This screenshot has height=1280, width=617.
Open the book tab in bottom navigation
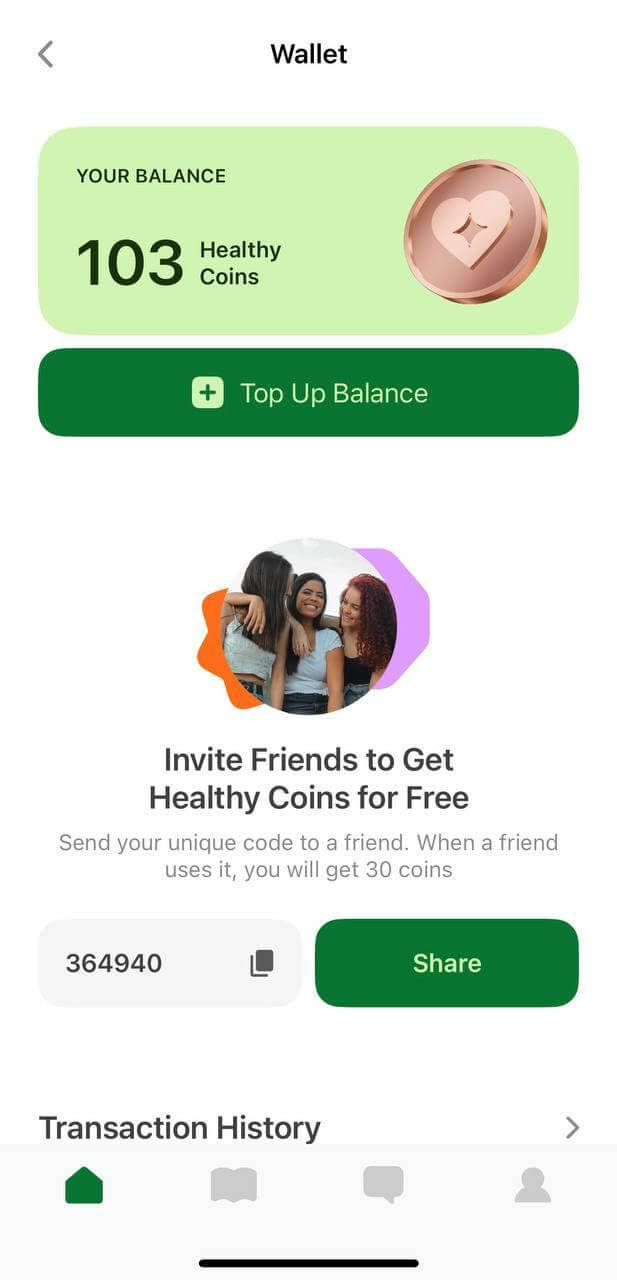(x=234, y=1186)
